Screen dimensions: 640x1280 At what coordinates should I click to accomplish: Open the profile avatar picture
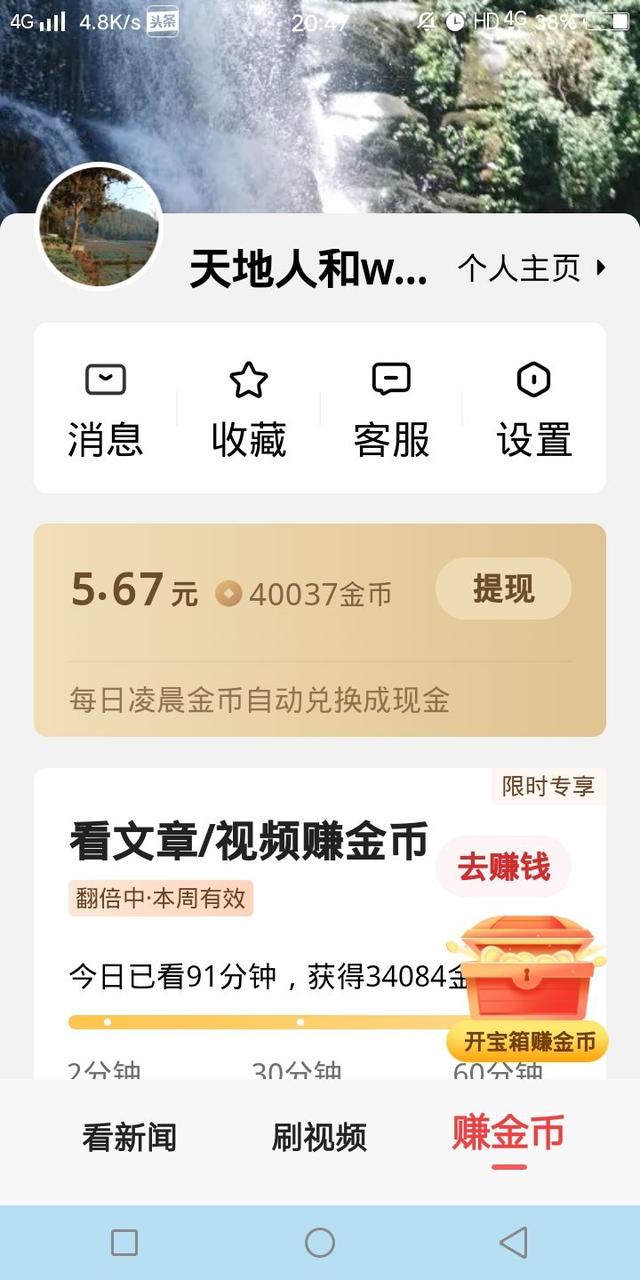pyautogui.click(x=99, y=226)
